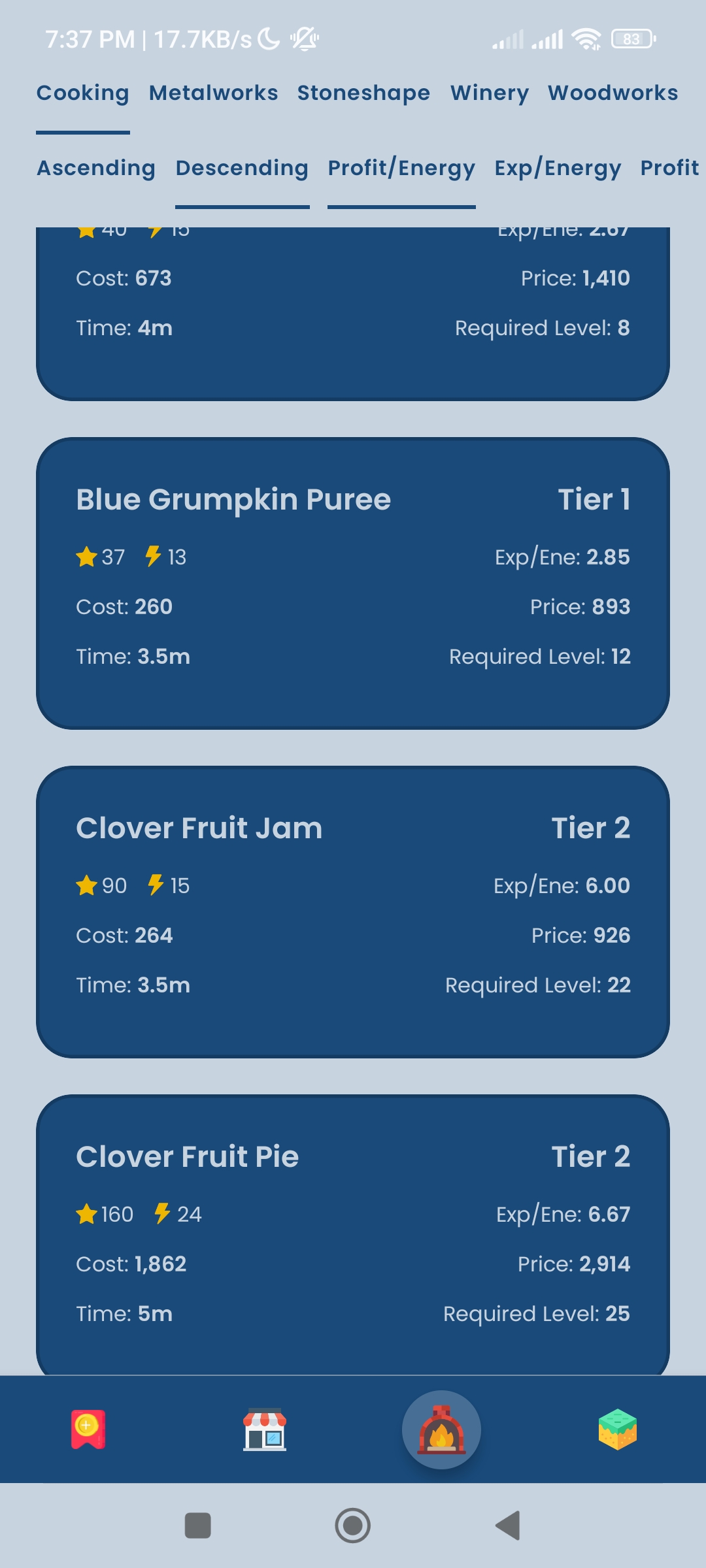The height and width of the screenshot is (1568, 706).
Task: Switch to the Winery tab
Action: click(x=489, y=93)
